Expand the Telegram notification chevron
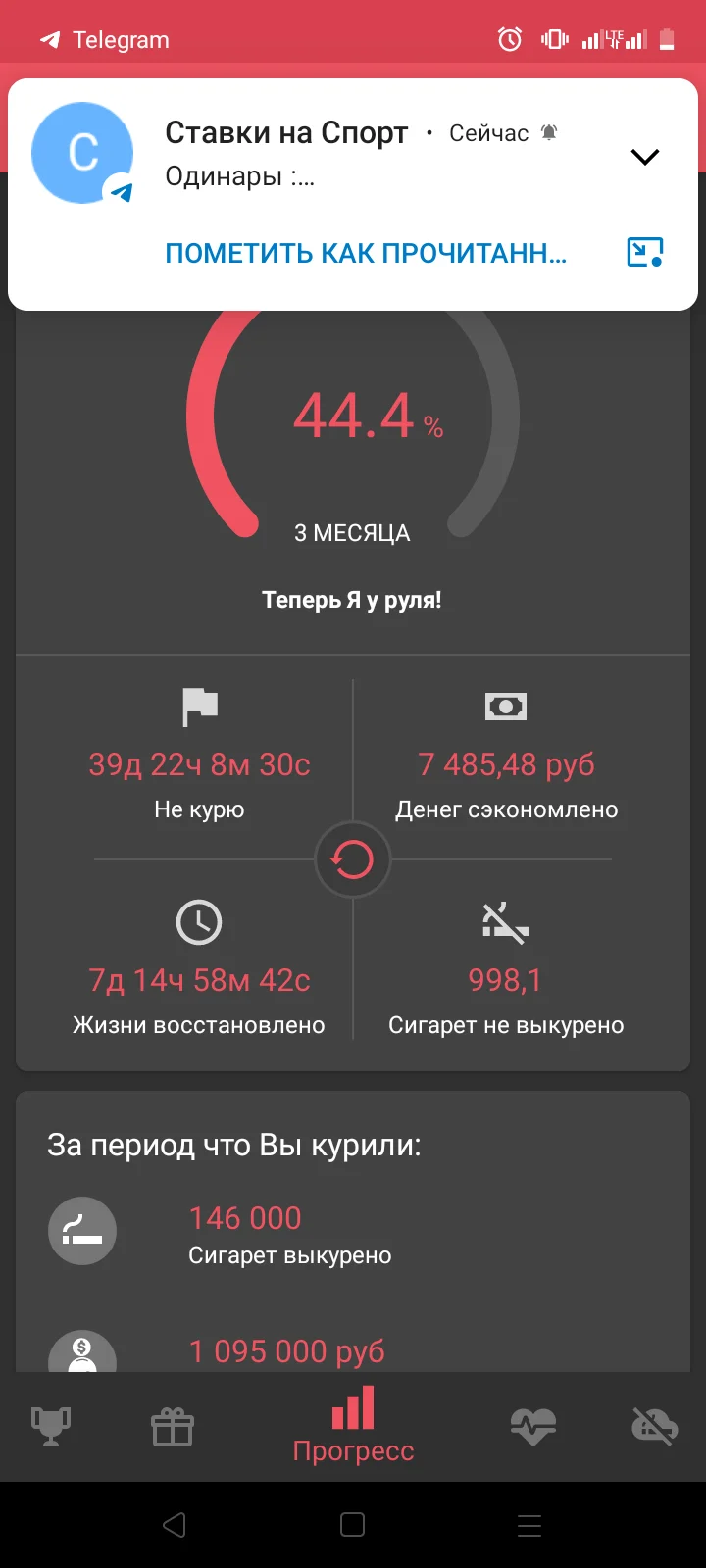 click(644, 157)
